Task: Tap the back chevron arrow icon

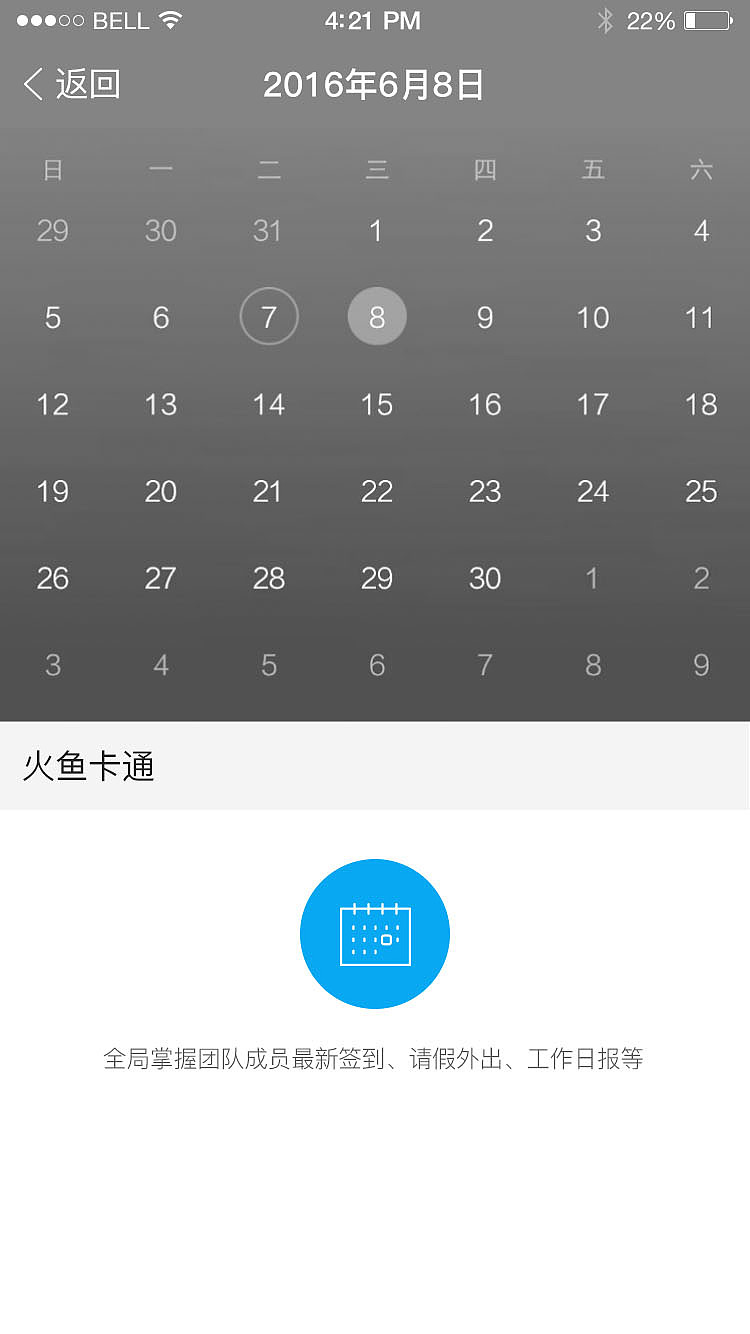Action: (x=33, y=85)
